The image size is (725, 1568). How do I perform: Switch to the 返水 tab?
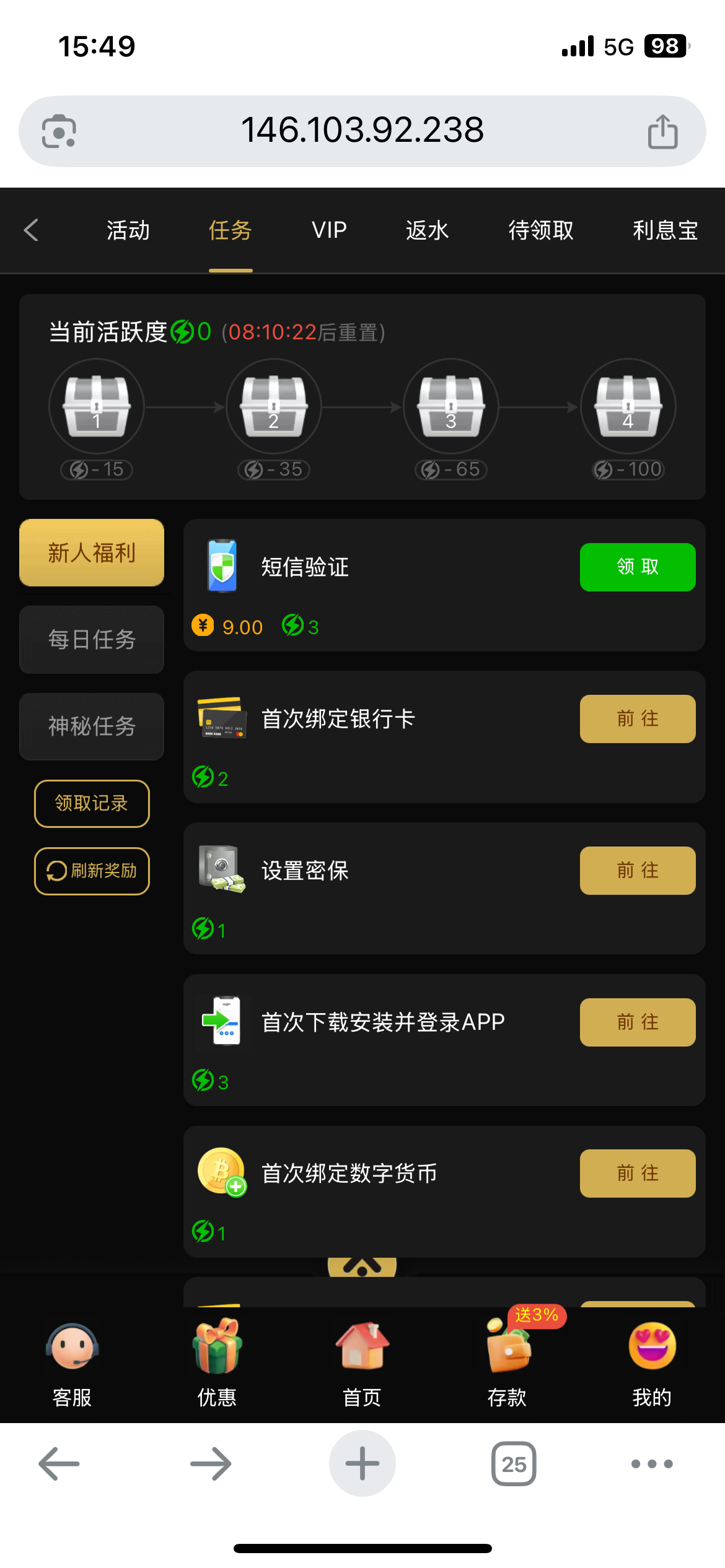(427, 230)
